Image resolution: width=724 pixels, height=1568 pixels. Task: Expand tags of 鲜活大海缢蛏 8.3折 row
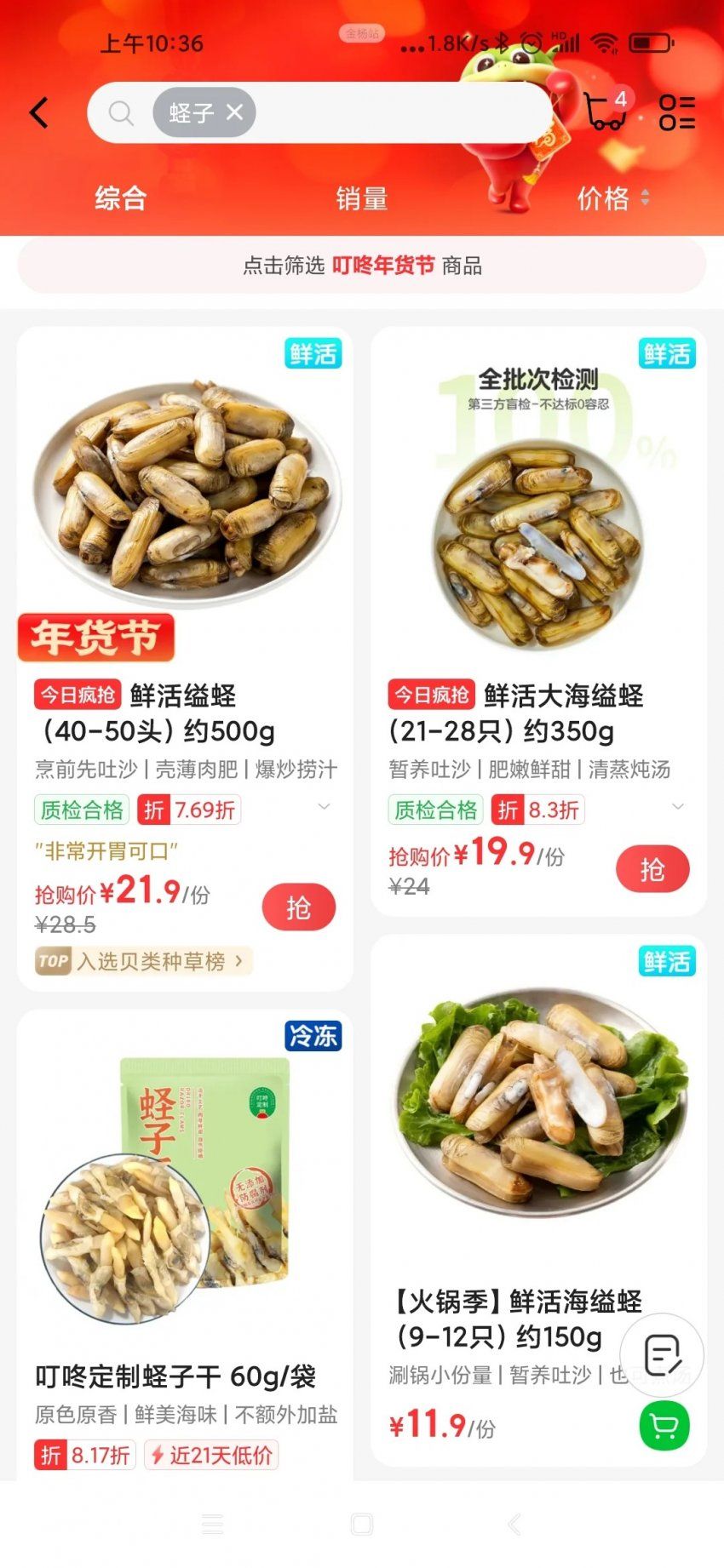(678, 807)
